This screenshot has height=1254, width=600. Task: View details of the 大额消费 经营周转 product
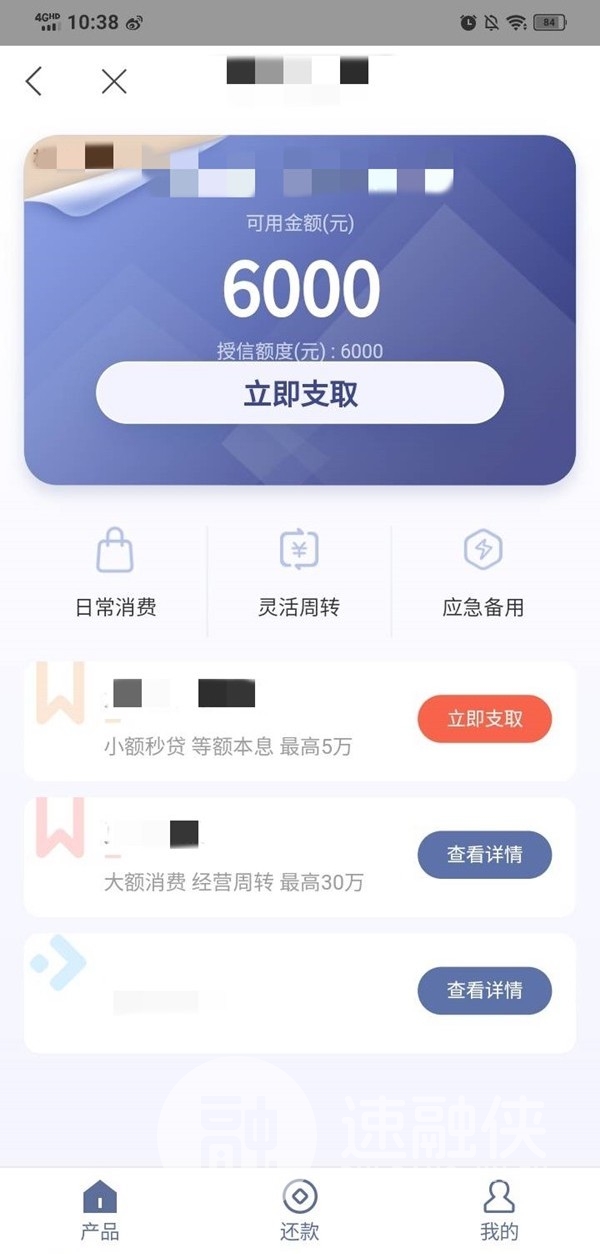pos(484,855)
